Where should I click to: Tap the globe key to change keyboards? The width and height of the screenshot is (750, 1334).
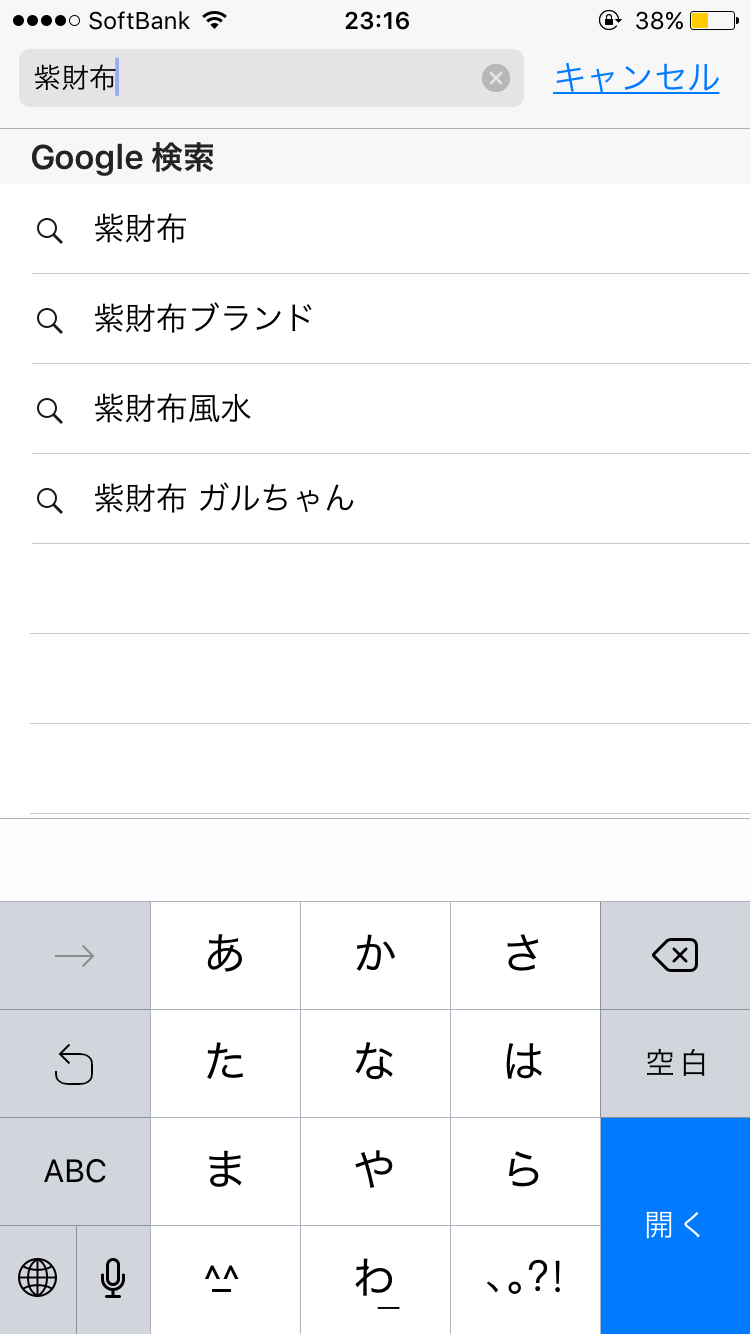pyautogui.click(x=38, y=1279)
